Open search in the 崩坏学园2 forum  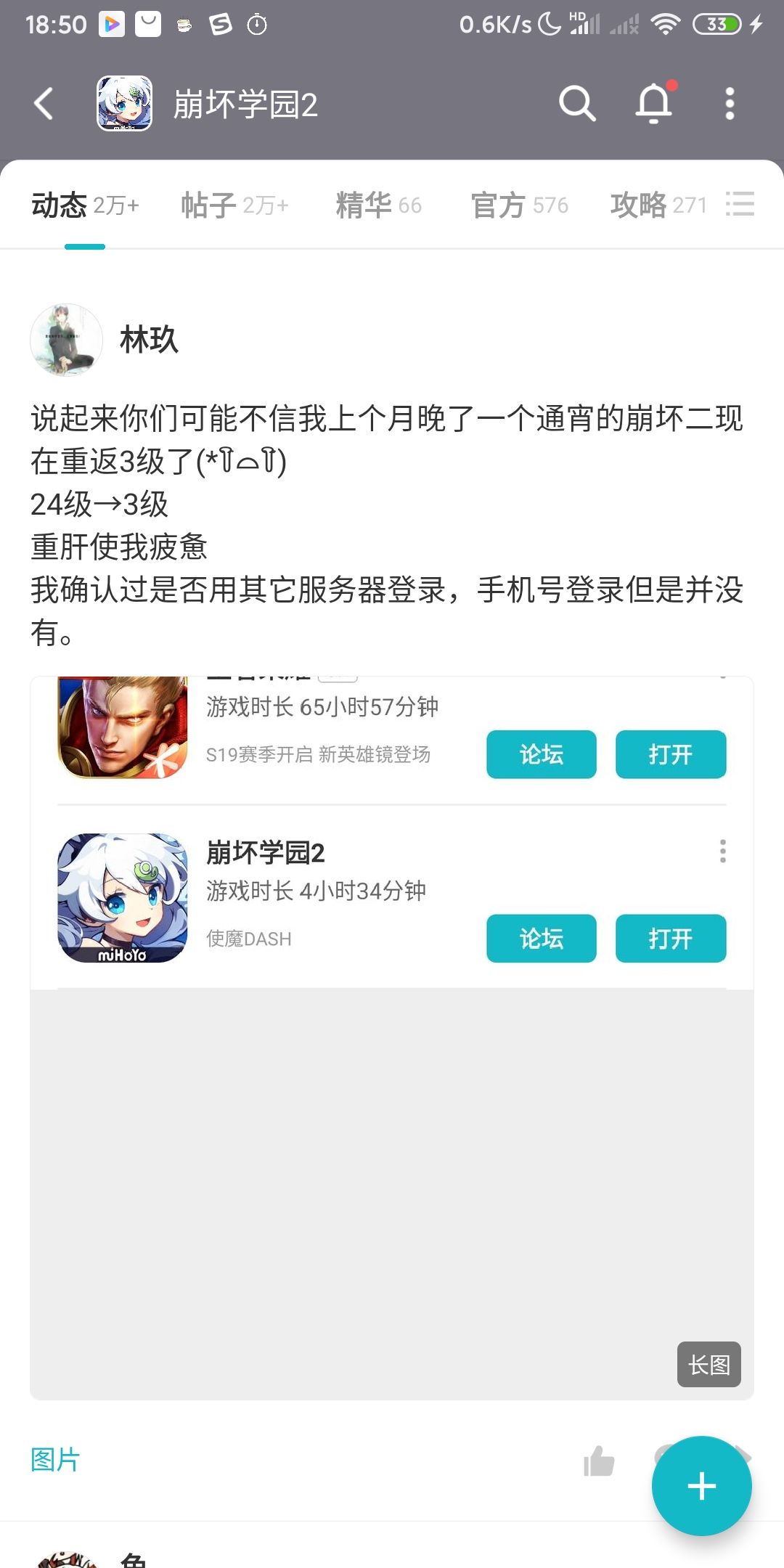[577, 104]
